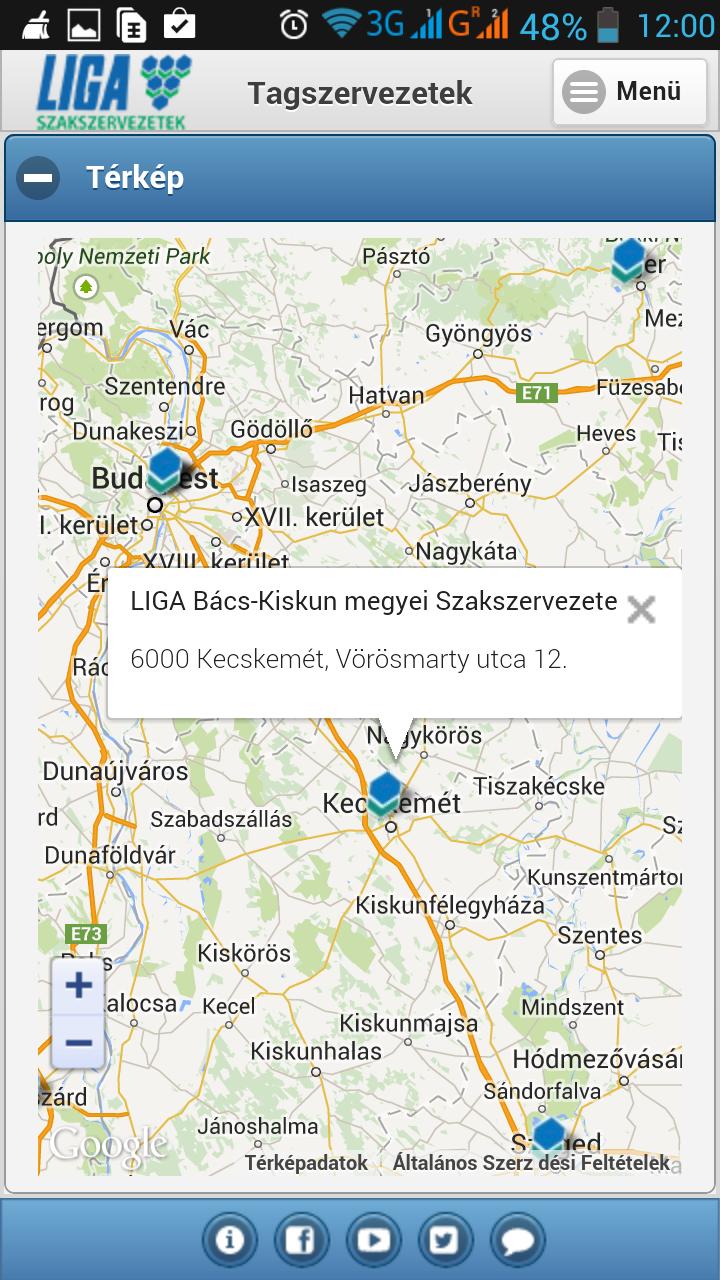
Task: Zoom in with the plus button
Action: (x=77, y=985)
